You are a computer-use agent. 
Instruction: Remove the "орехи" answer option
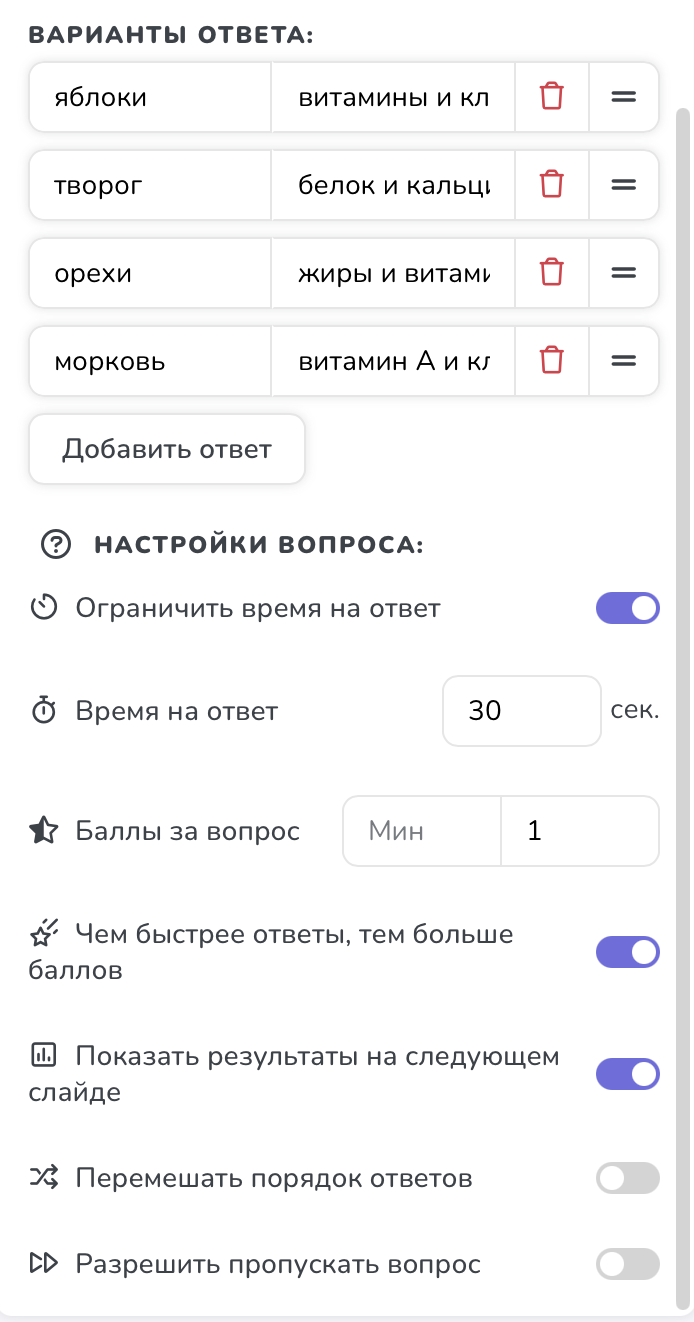[x=552, y=273]
